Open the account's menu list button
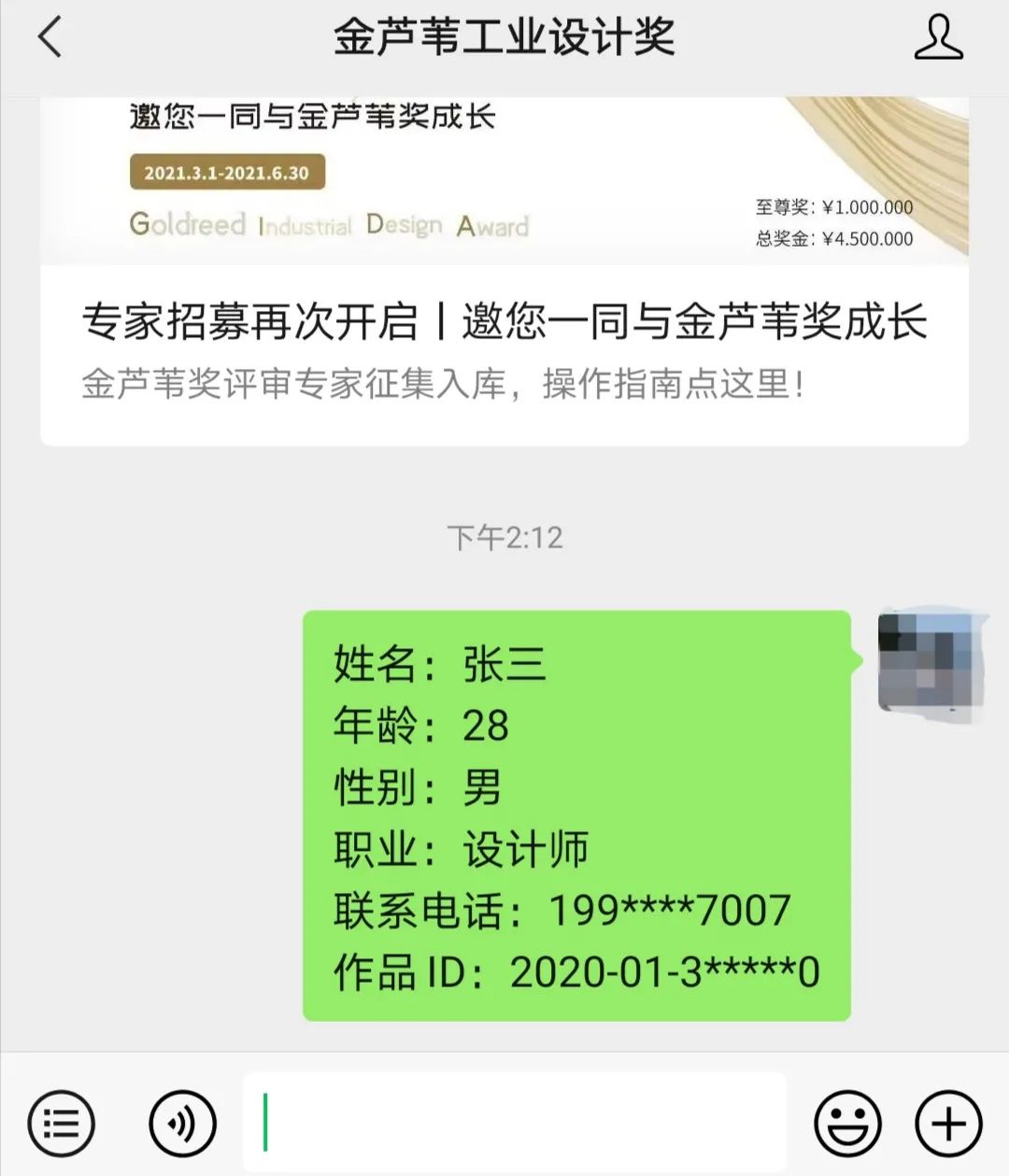The width and height of the screenshot is (1009, 1176). tap(62, 1123)
